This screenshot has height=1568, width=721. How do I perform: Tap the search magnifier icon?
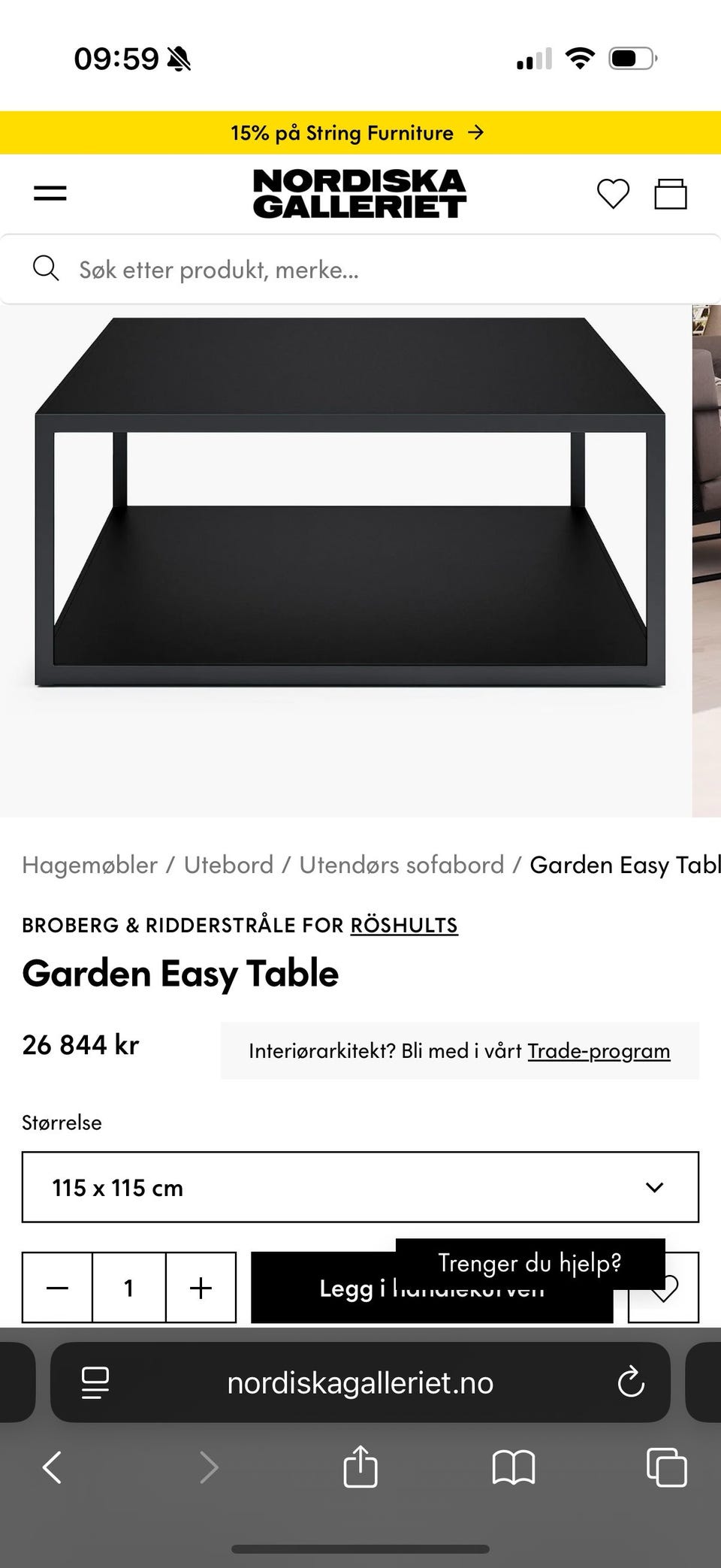point(47,268)
